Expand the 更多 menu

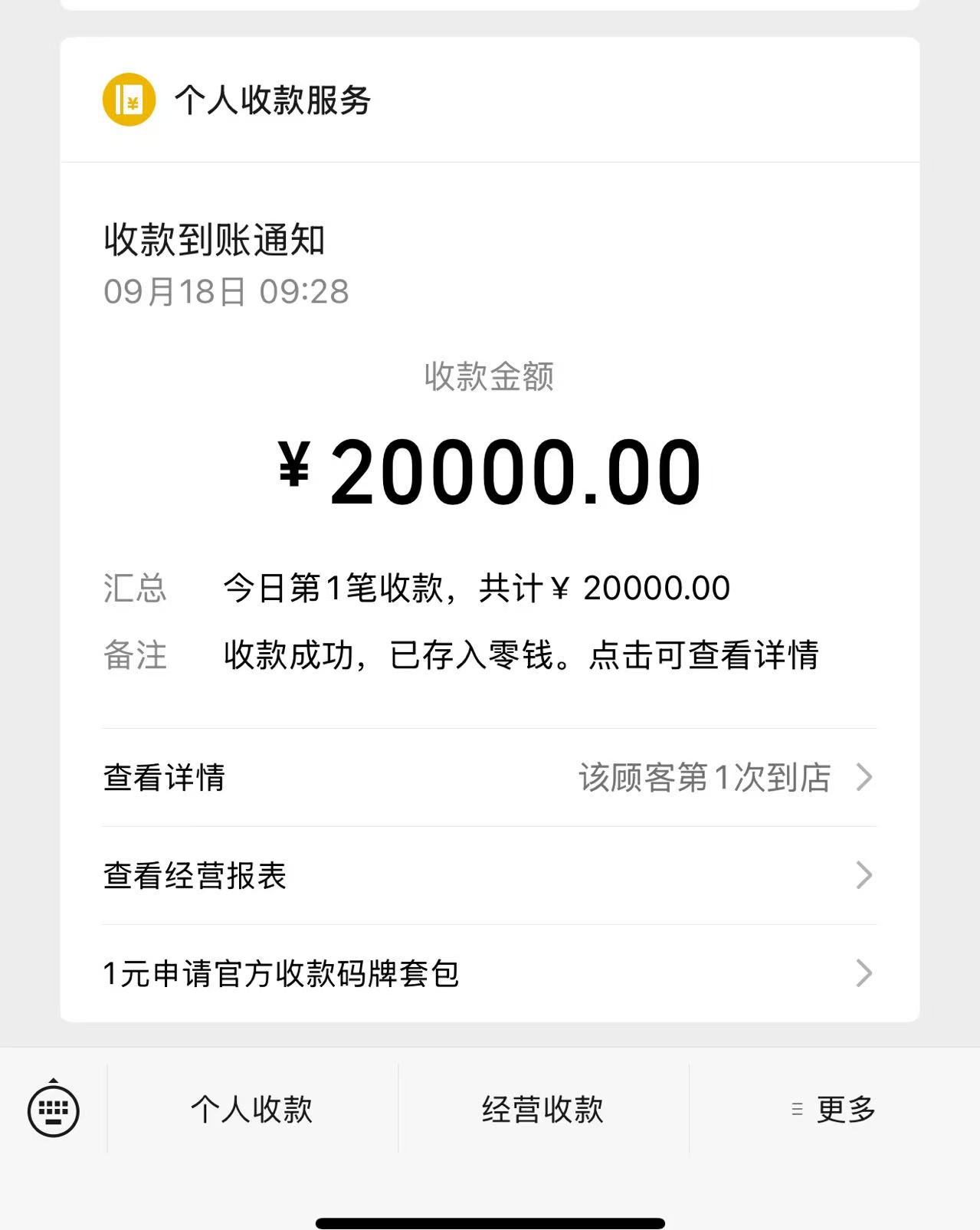tap(834, 1109)
